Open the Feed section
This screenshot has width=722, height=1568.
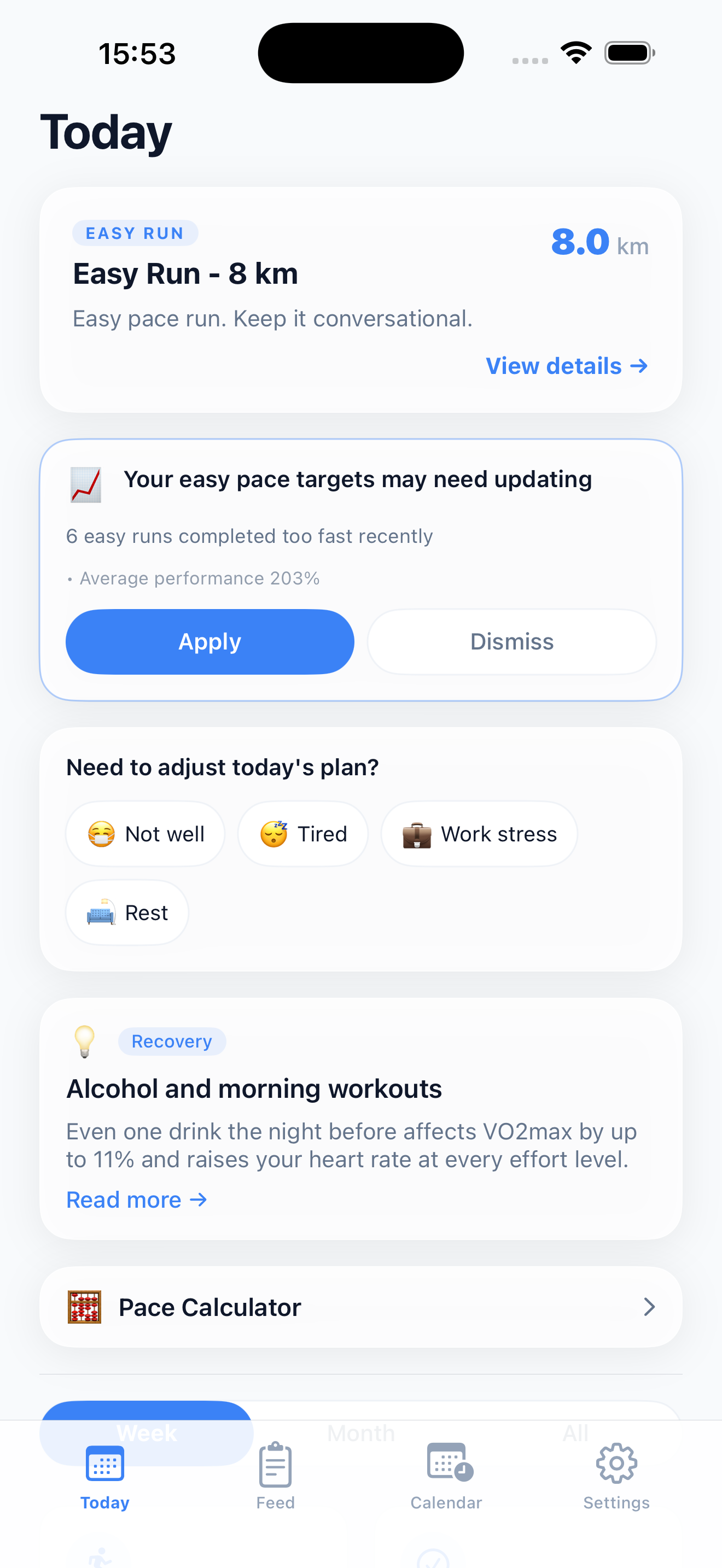point(275,1468)
